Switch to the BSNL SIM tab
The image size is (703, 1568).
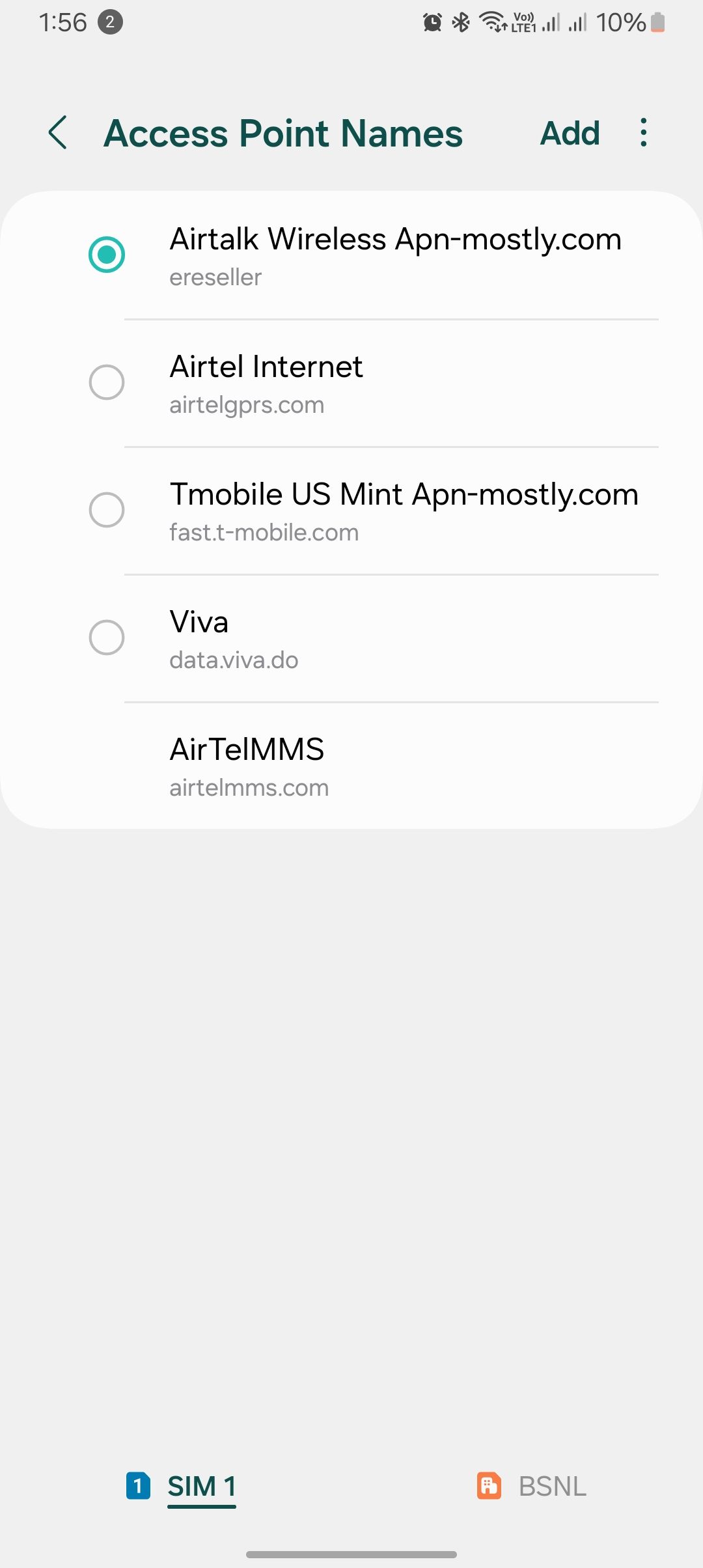532,1487
